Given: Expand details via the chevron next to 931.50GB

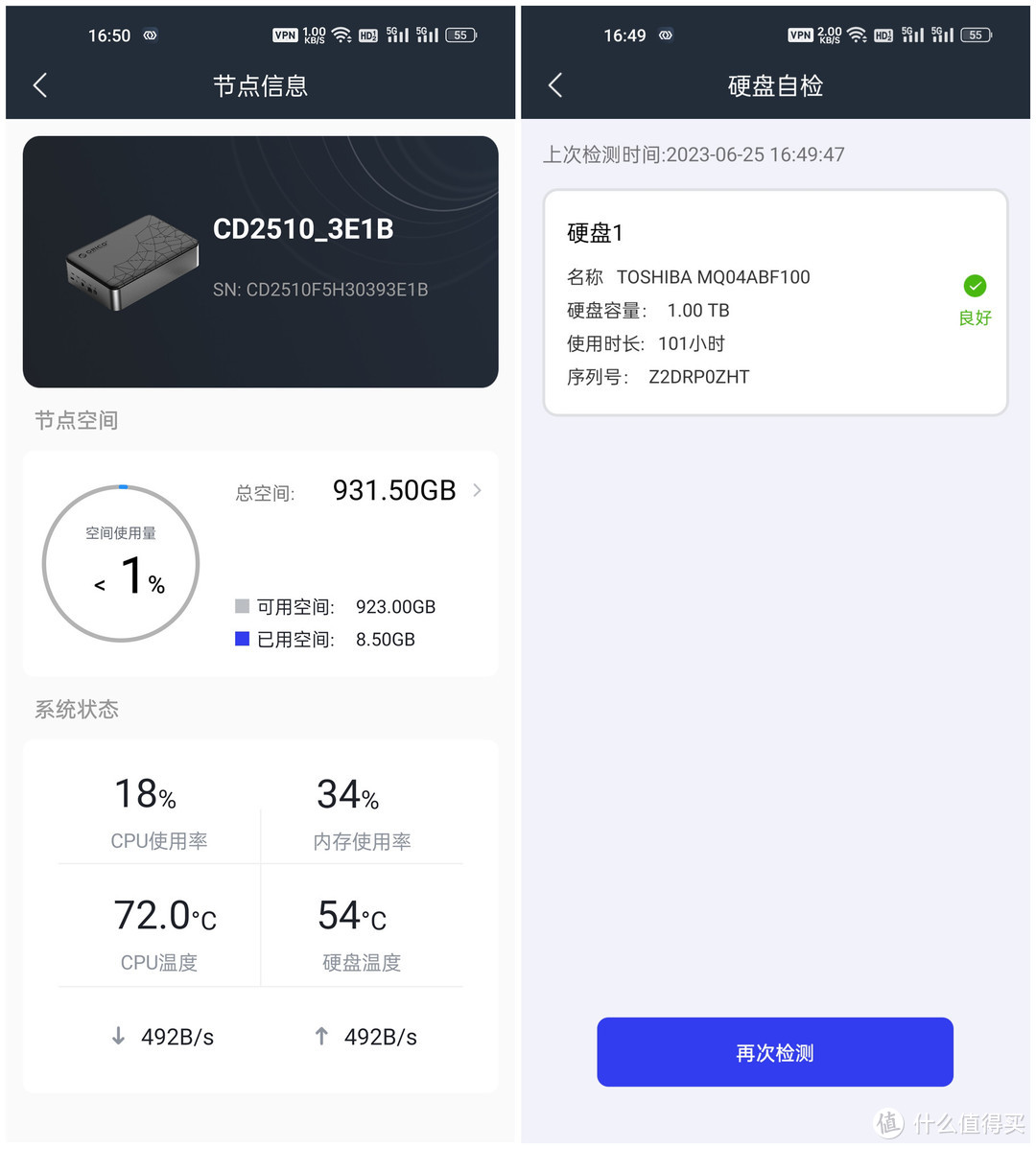Looking at the screenshot, I should (x=477, y=491).
